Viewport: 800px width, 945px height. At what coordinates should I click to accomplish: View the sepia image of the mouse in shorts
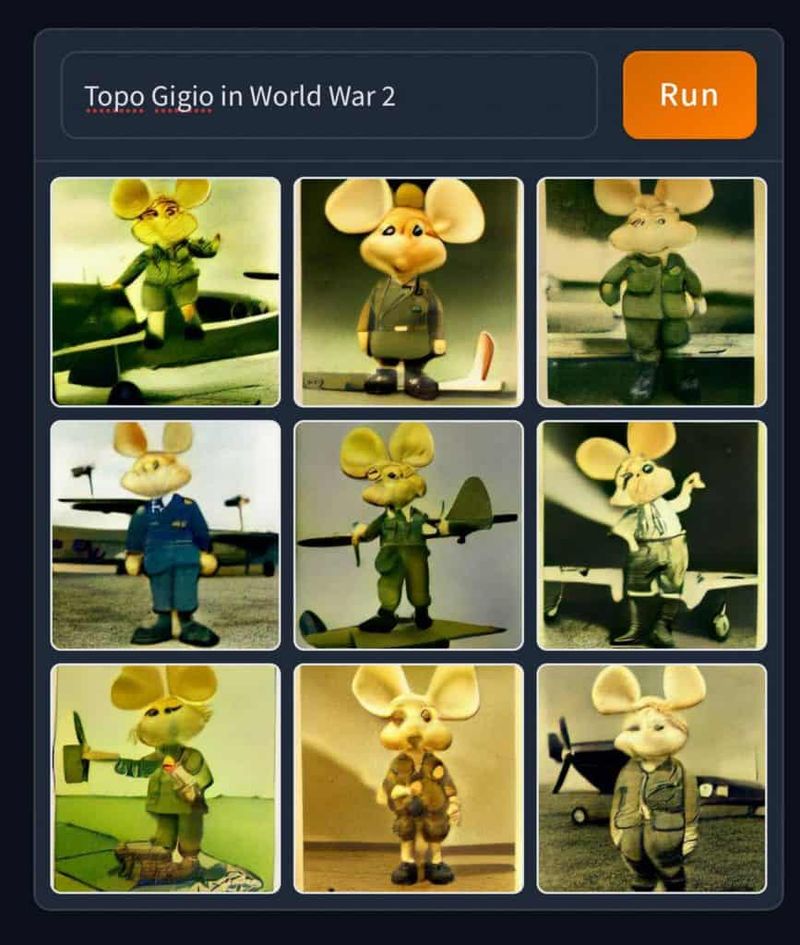(x=408, y=778)
